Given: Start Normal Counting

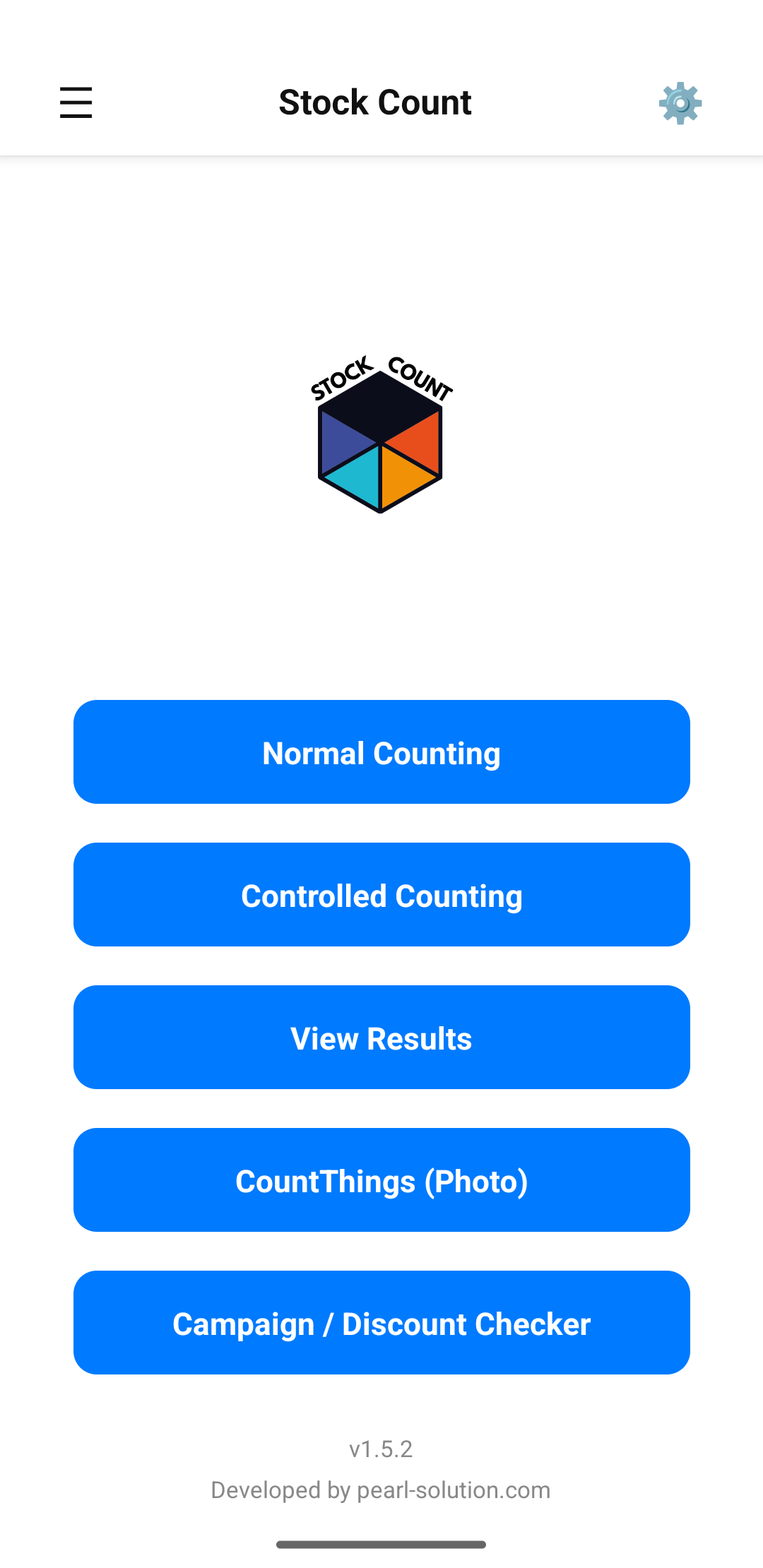Looking at the screenshot, I should [x=381, y=752].
